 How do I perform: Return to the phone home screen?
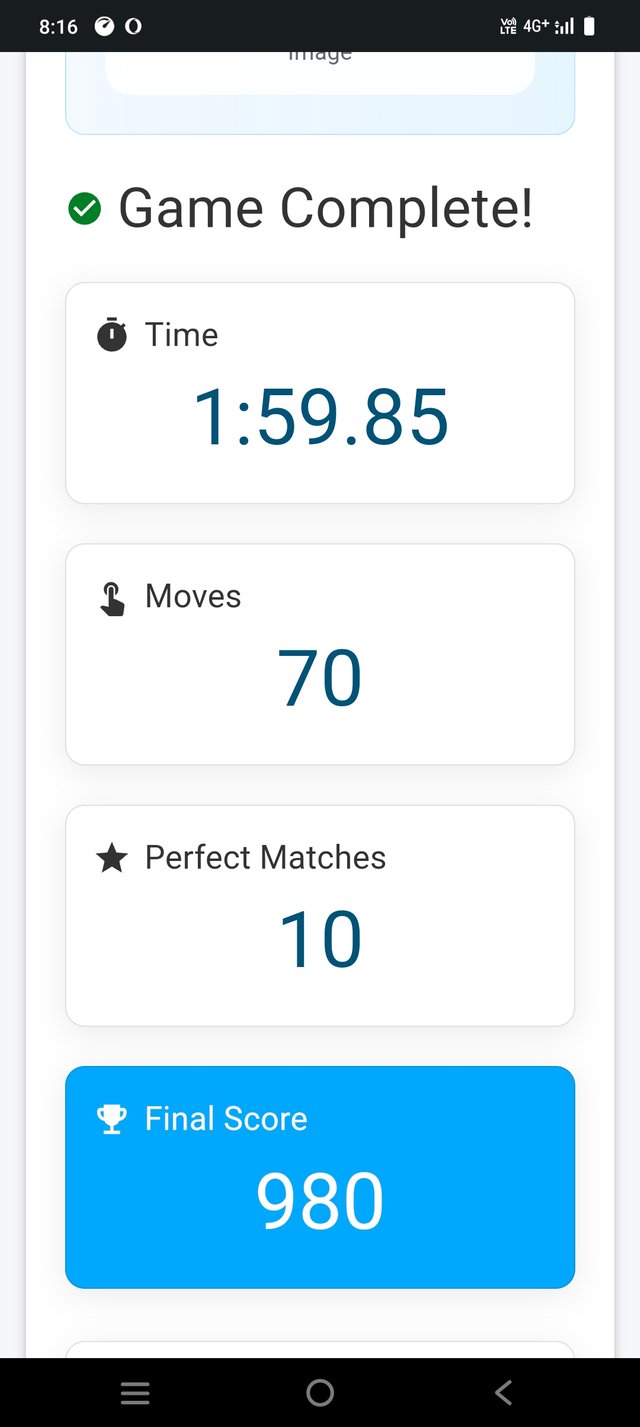click(x=320, y=1392)
